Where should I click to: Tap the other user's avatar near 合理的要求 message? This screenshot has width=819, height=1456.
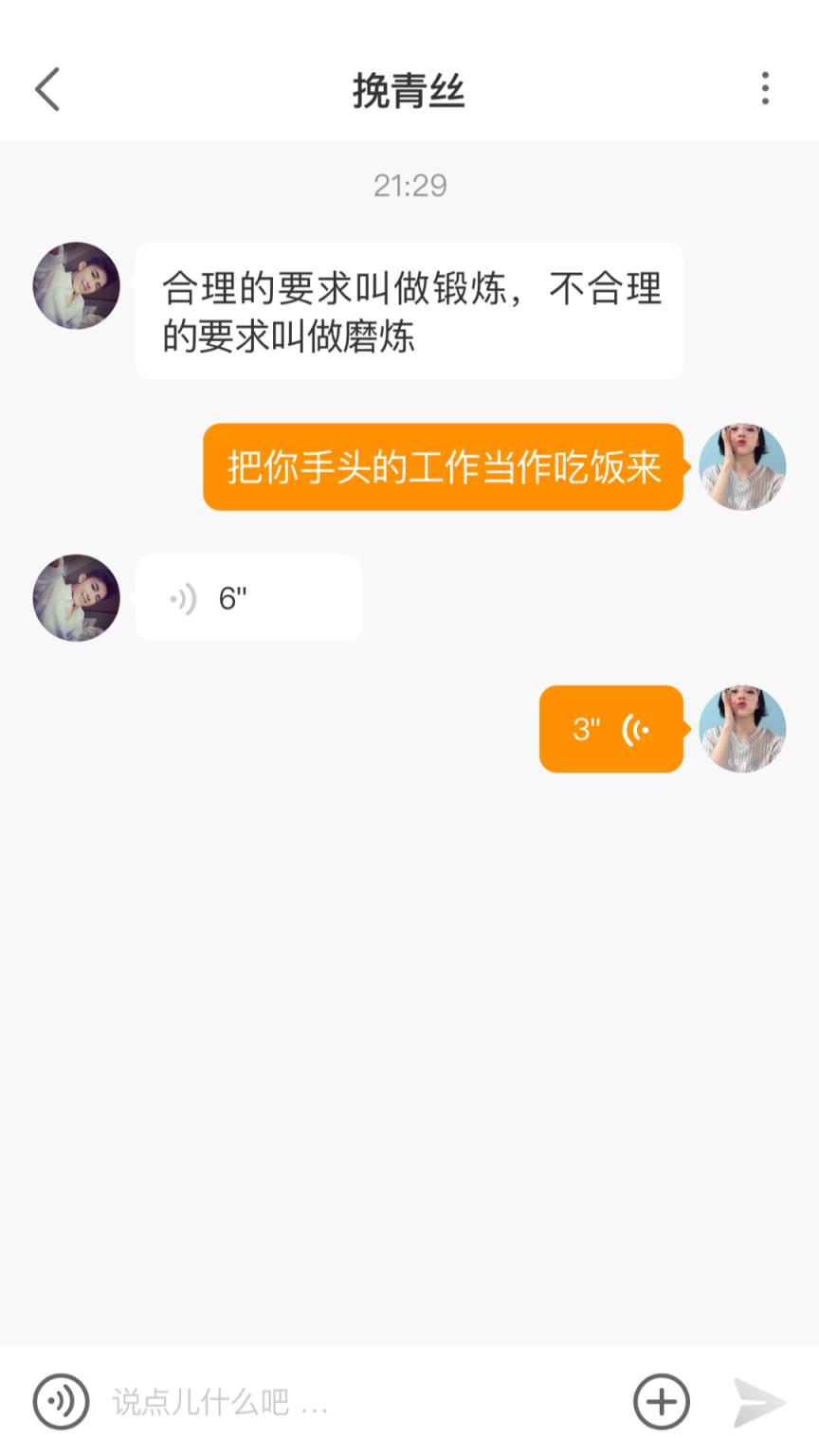[75, 286]
